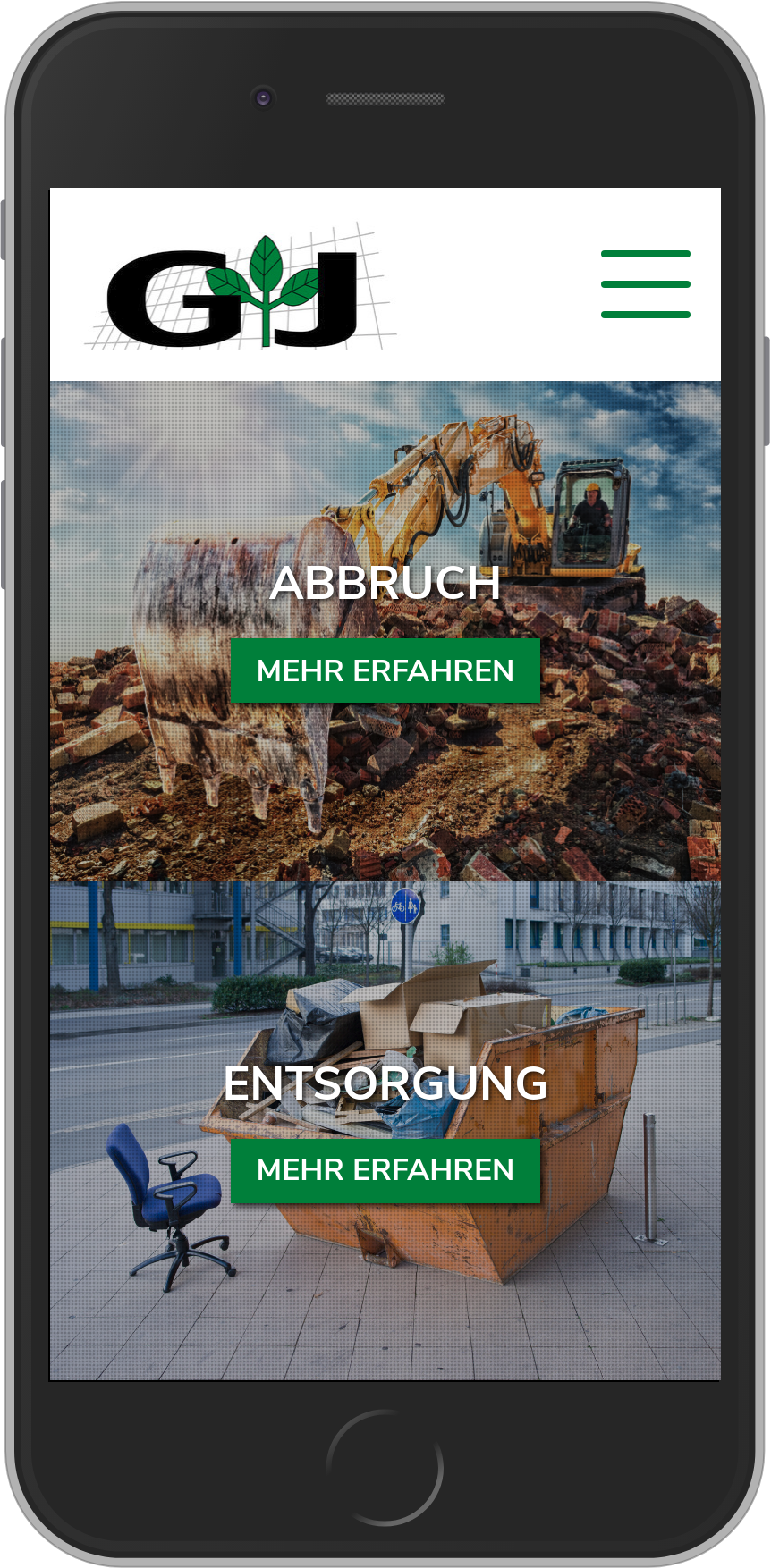Tap Mehr Erfahren under Entsorgung
This screenshot has width=771, height=1568.
(385, 1169)
